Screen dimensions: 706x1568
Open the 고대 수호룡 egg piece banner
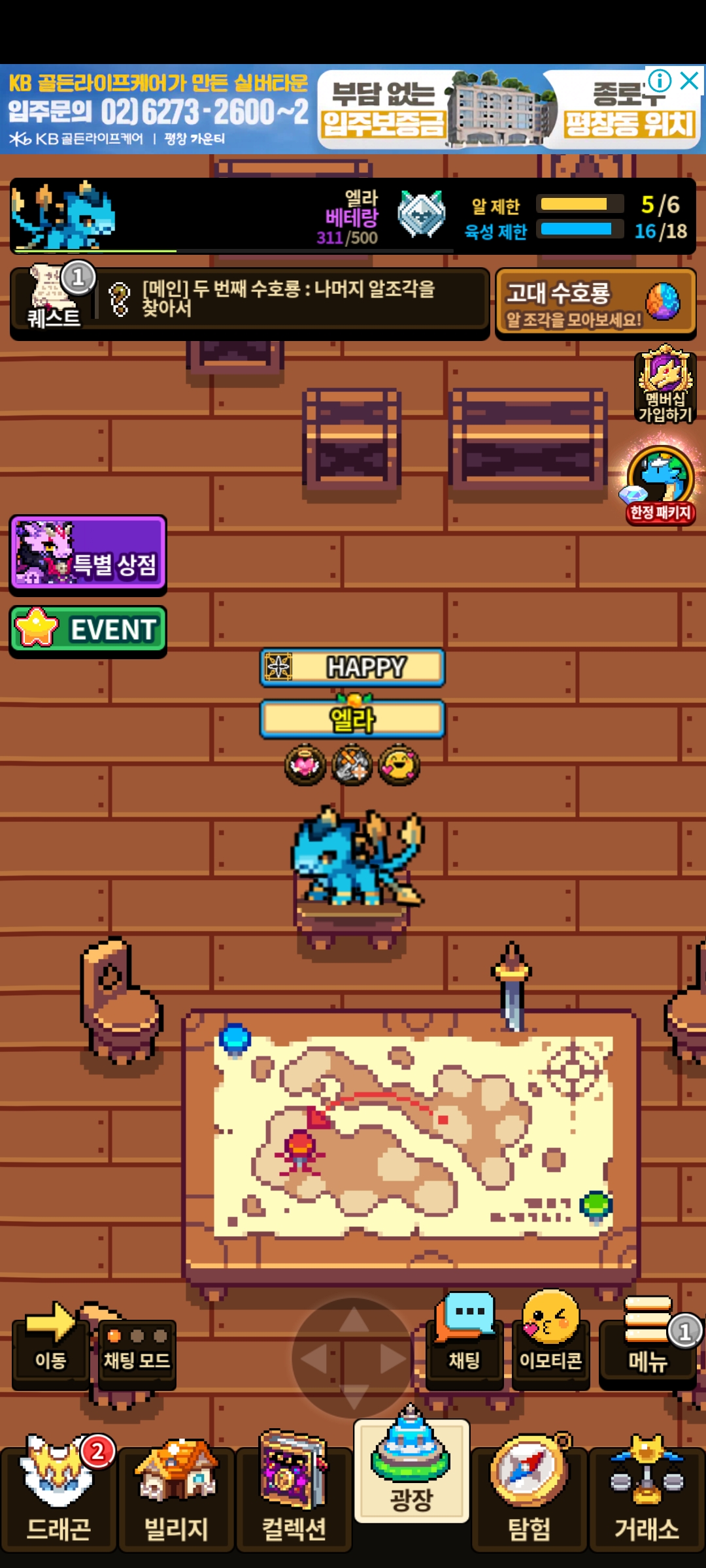[x=595, y=304]
